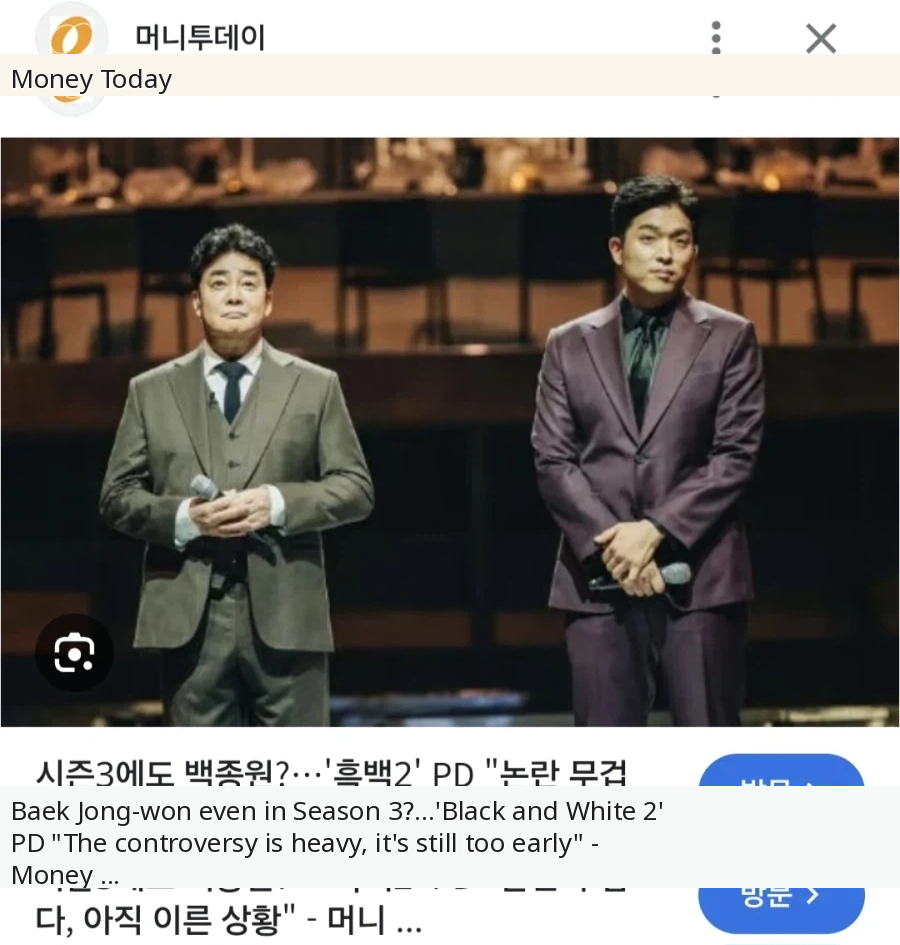Open the article photo in full view
This screenshot has width=900, height=945.
tap(450, 430)
